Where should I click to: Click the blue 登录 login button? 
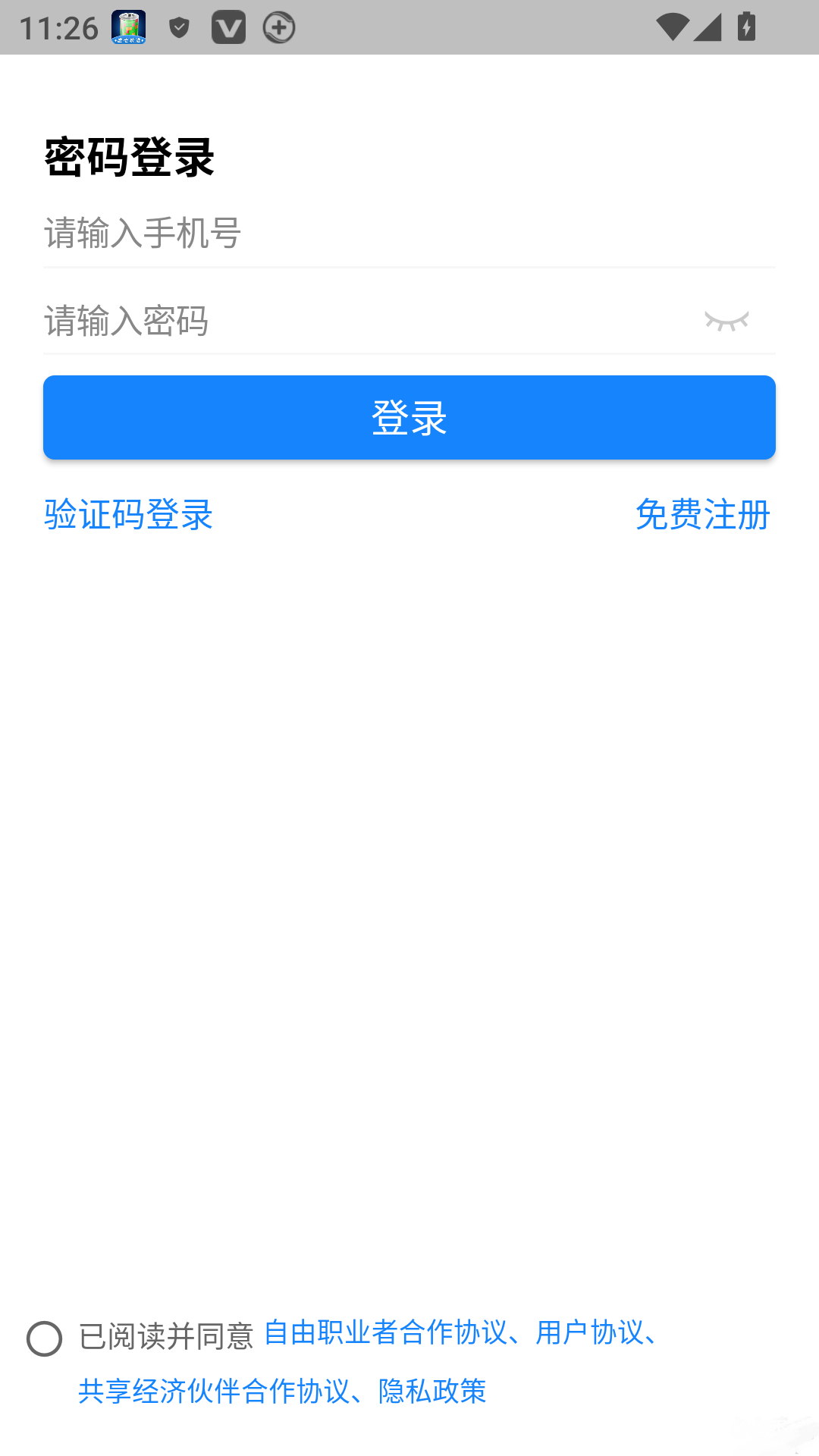[x=409, y=417]
